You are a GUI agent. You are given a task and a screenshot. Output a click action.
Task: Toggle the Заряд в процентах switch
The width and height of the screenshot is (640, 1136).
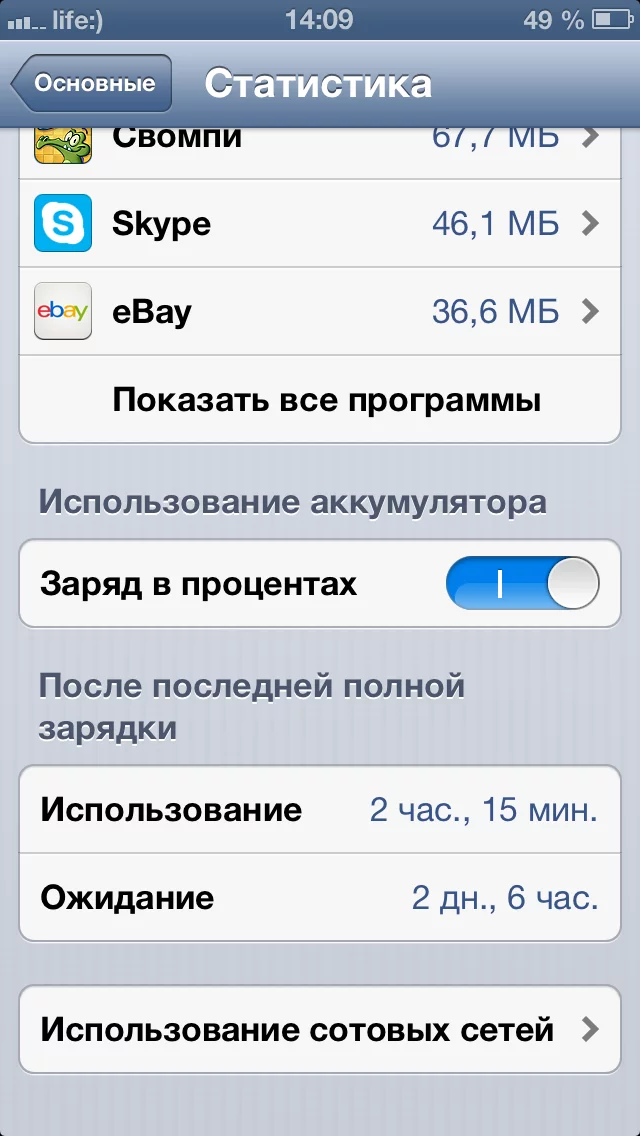(522, 584)
